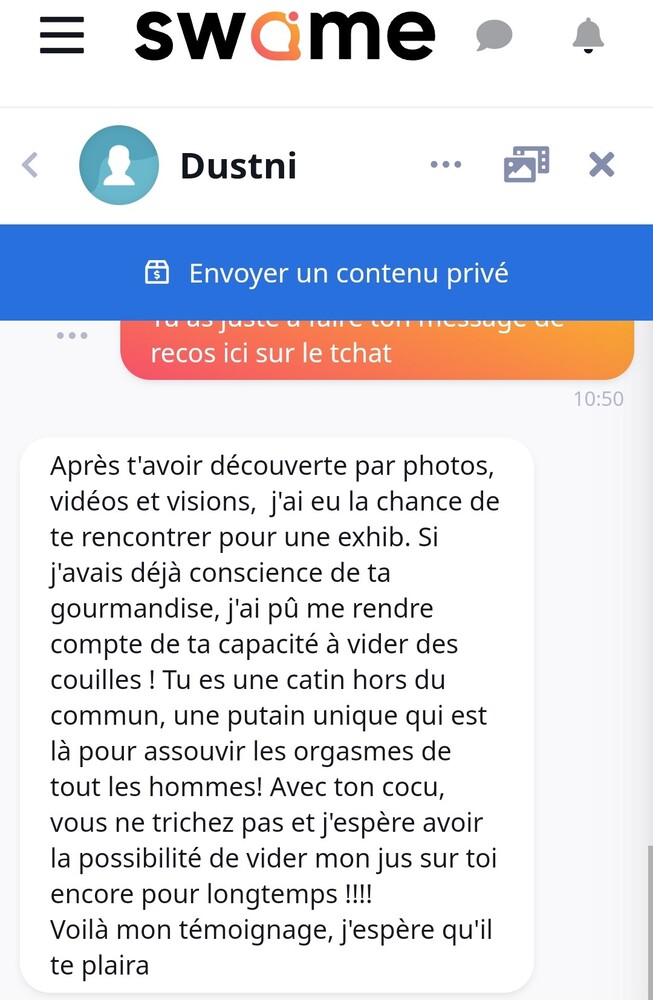
Task: Open the notifications bell
Action: [x=588, y=36]
